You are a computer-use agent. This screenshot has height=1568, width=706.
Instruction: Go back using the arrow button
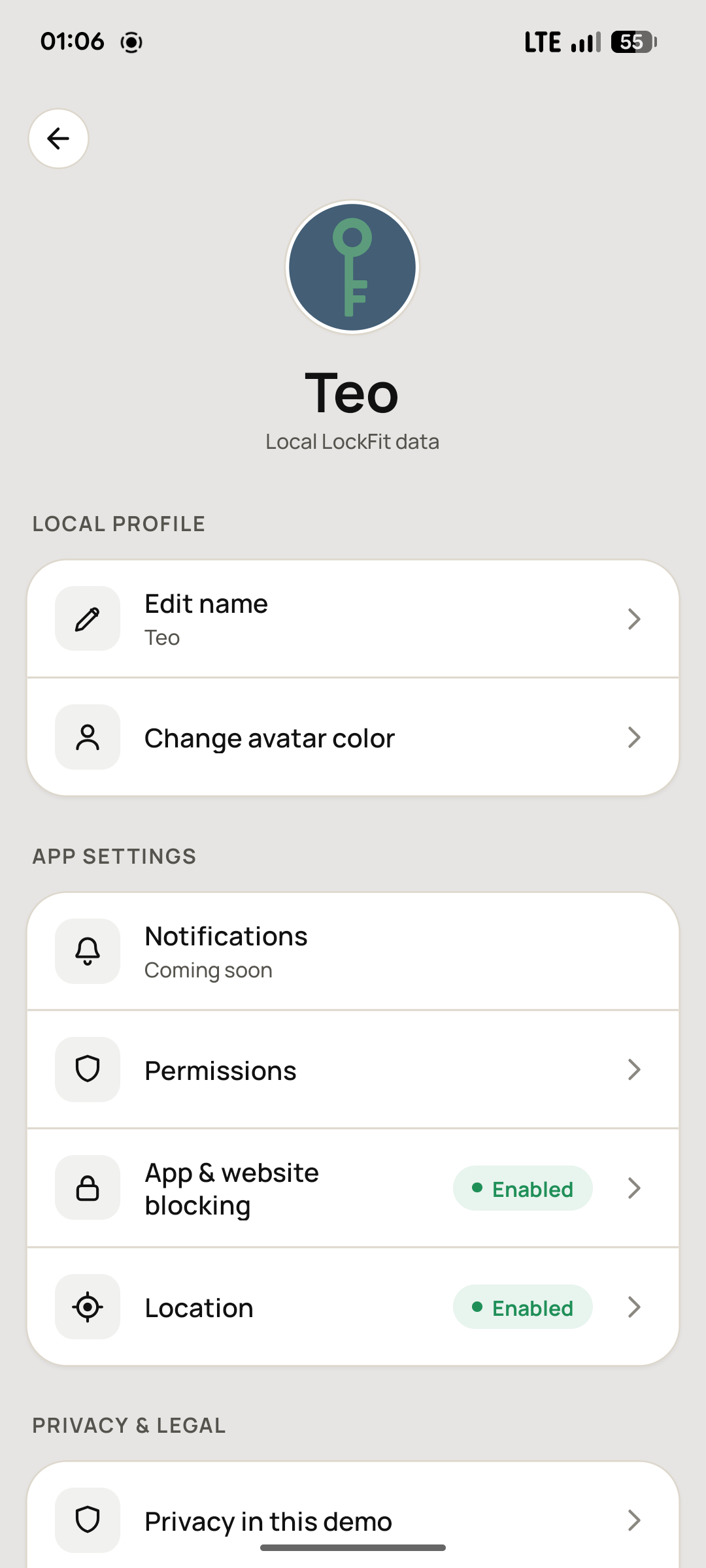point(58,139)
